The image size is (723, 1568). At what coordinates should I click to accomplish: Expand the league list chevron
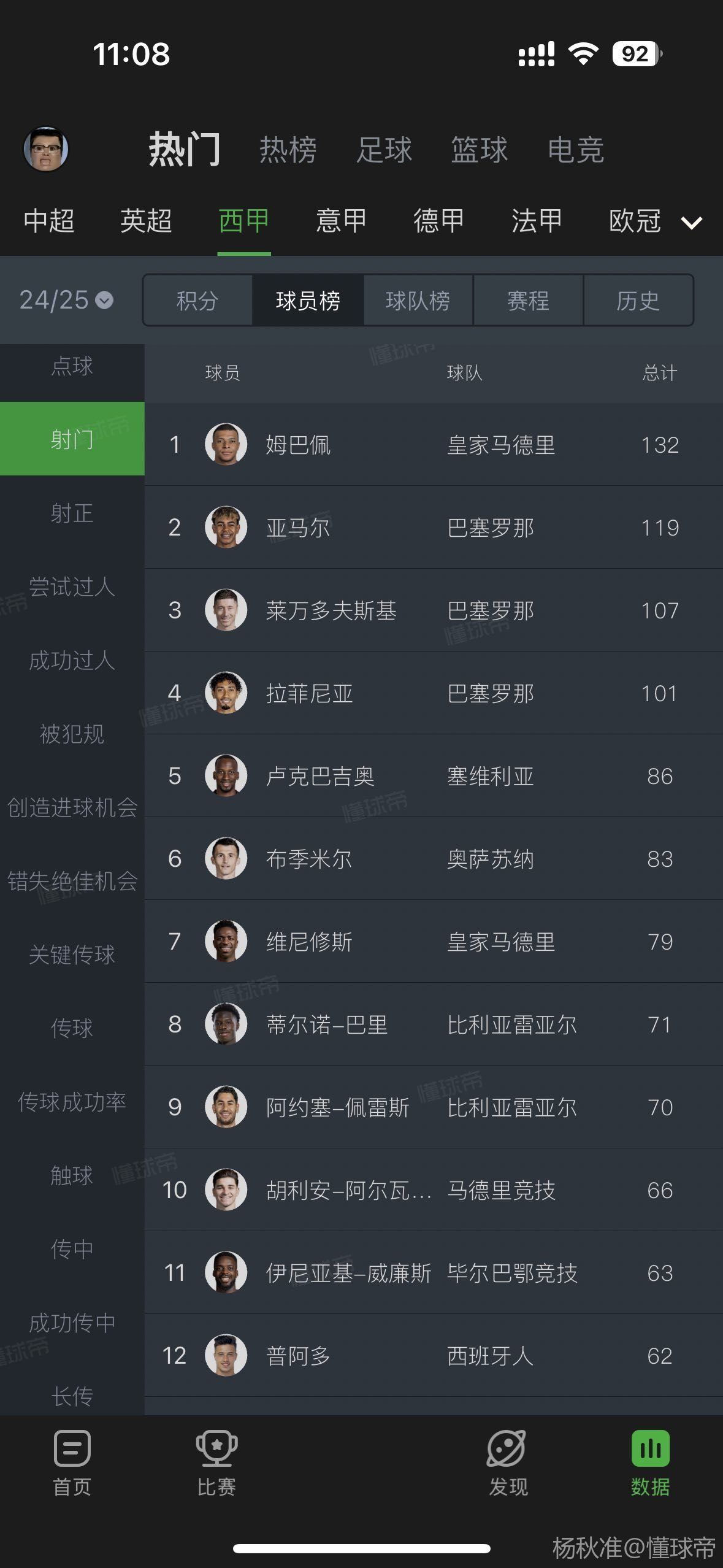(692, 223)
